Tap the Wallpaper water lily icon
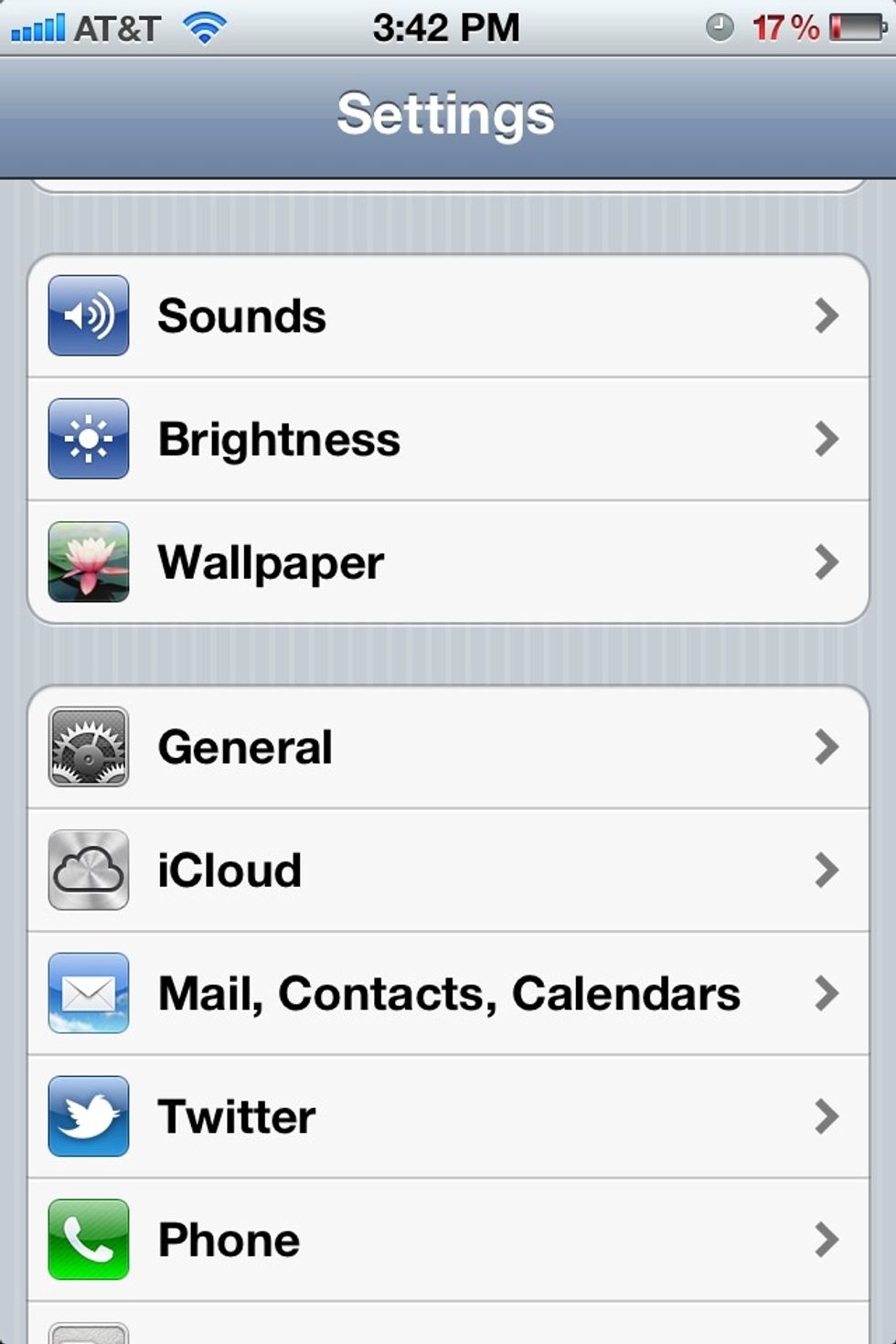 [x=88, y=562]
